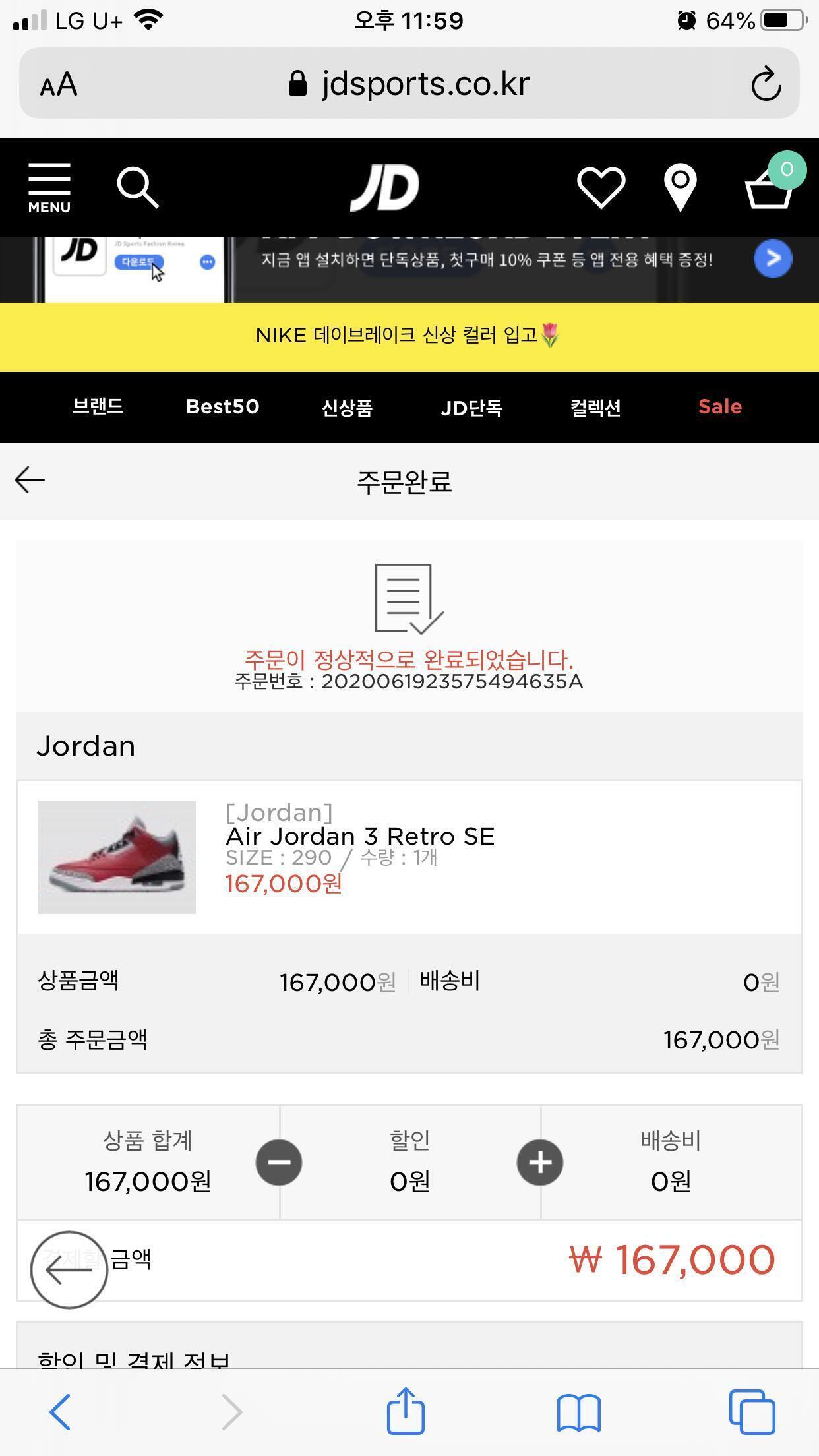The width and height of the screenshot is (819, 1456).
Task: Switch to the Best50 tab
Action: 222,406
